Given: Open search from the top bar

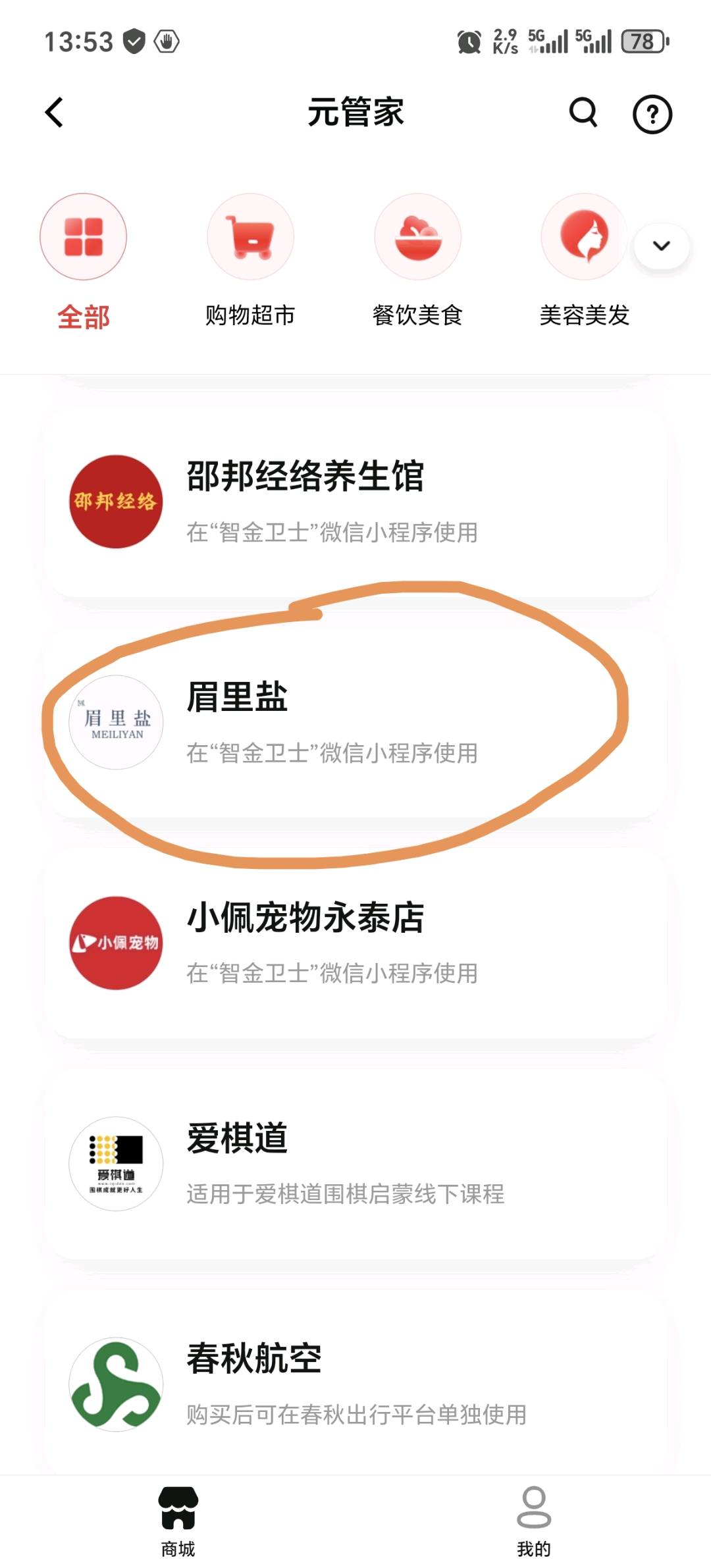Looking at the screenshot, I should point(582,113).
